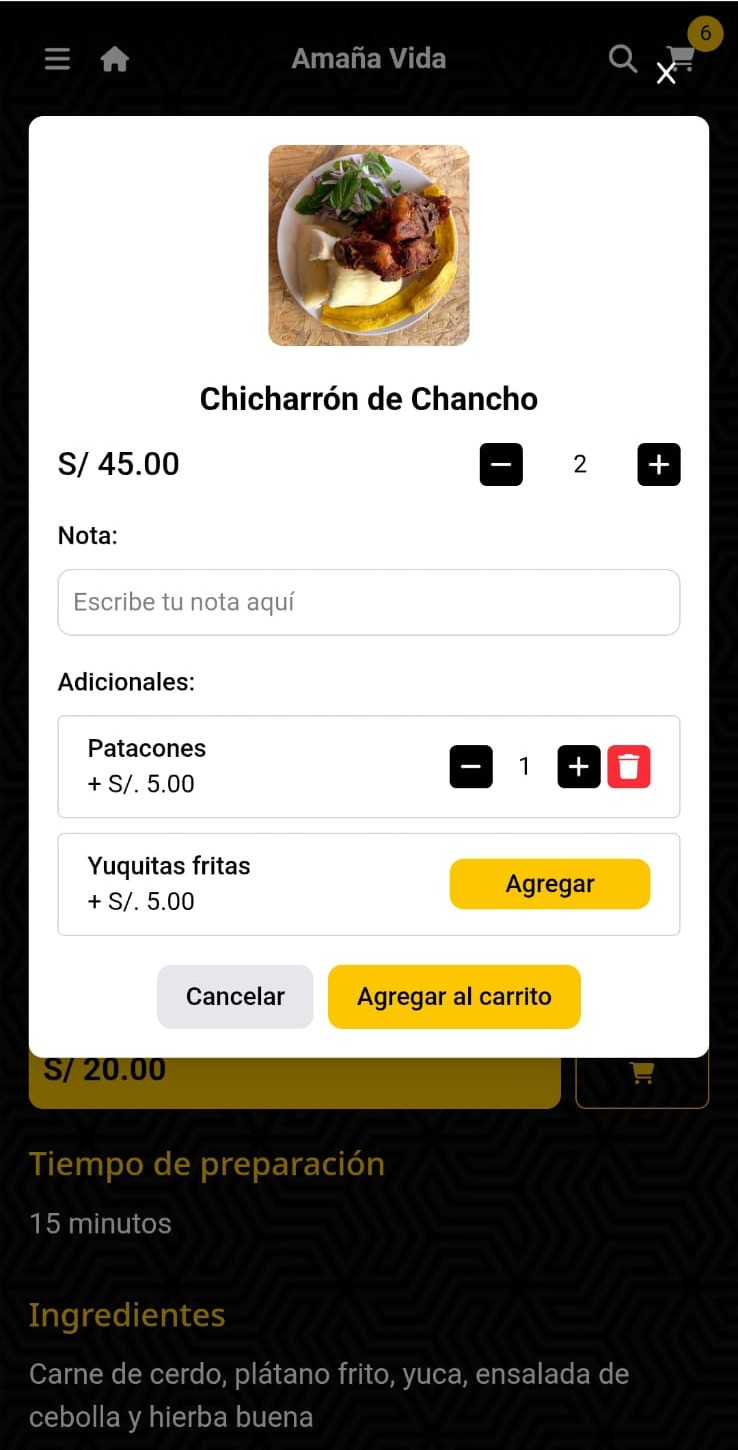Click the cart icon below the modal

pos(641,1070)
